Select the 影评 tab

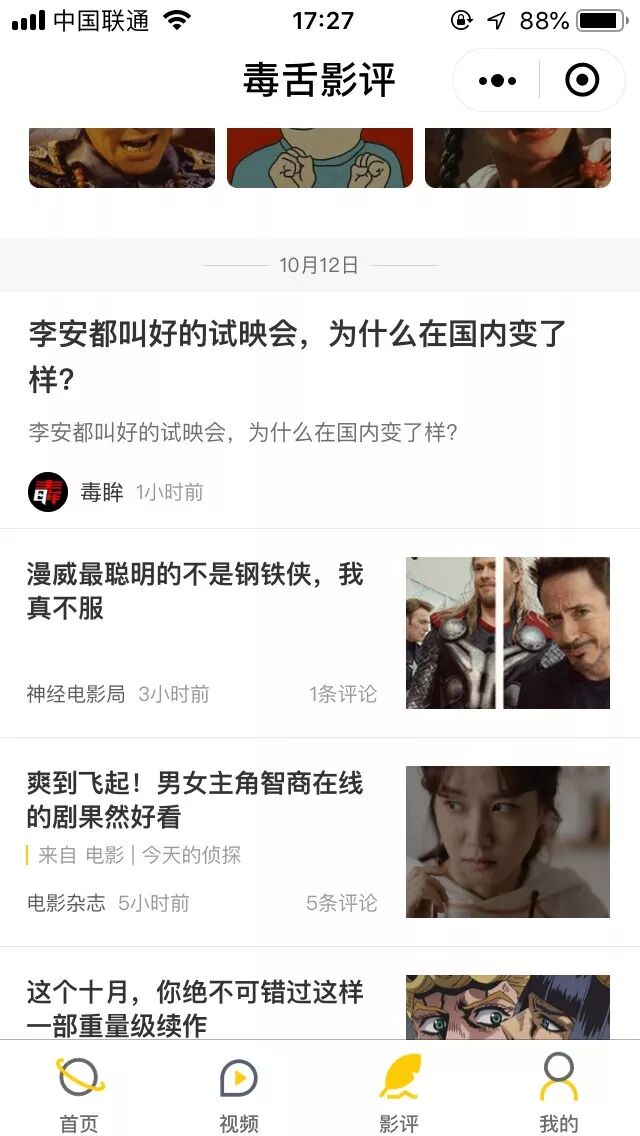[x=399, y=1094]
